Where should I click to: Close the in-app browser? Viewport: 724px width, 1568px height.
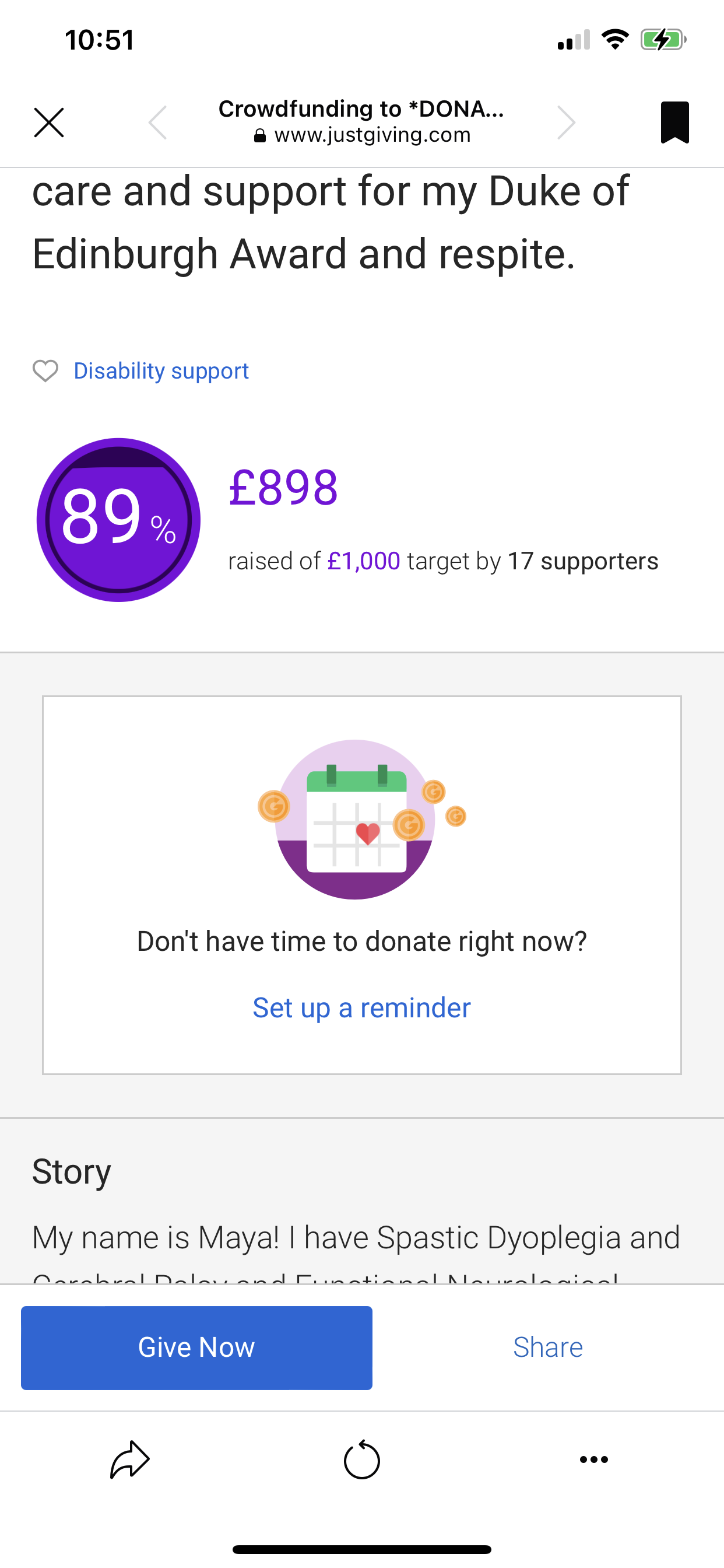(x=48, y=123)
